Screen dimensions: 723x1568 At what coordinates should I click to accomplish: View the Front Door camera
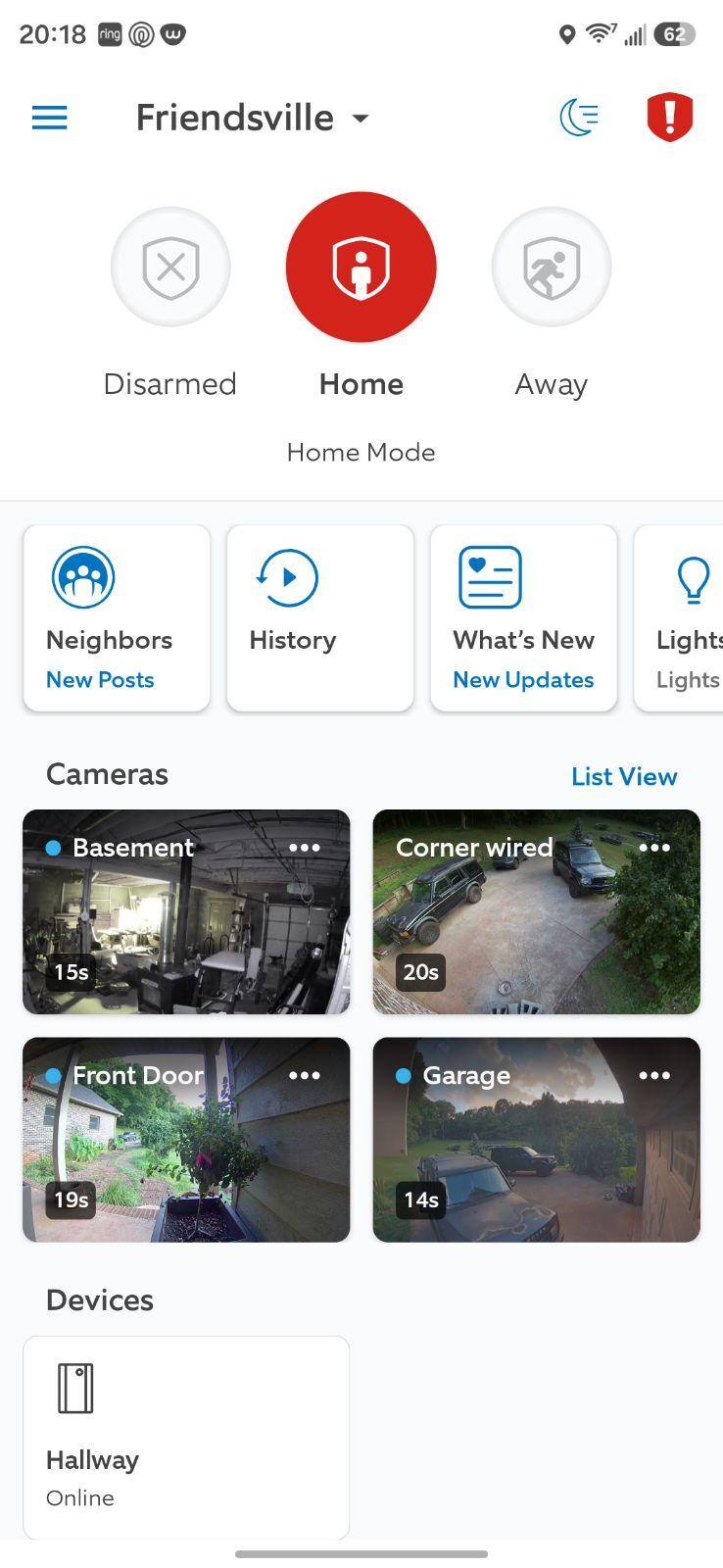click(x=186, y=1140)
